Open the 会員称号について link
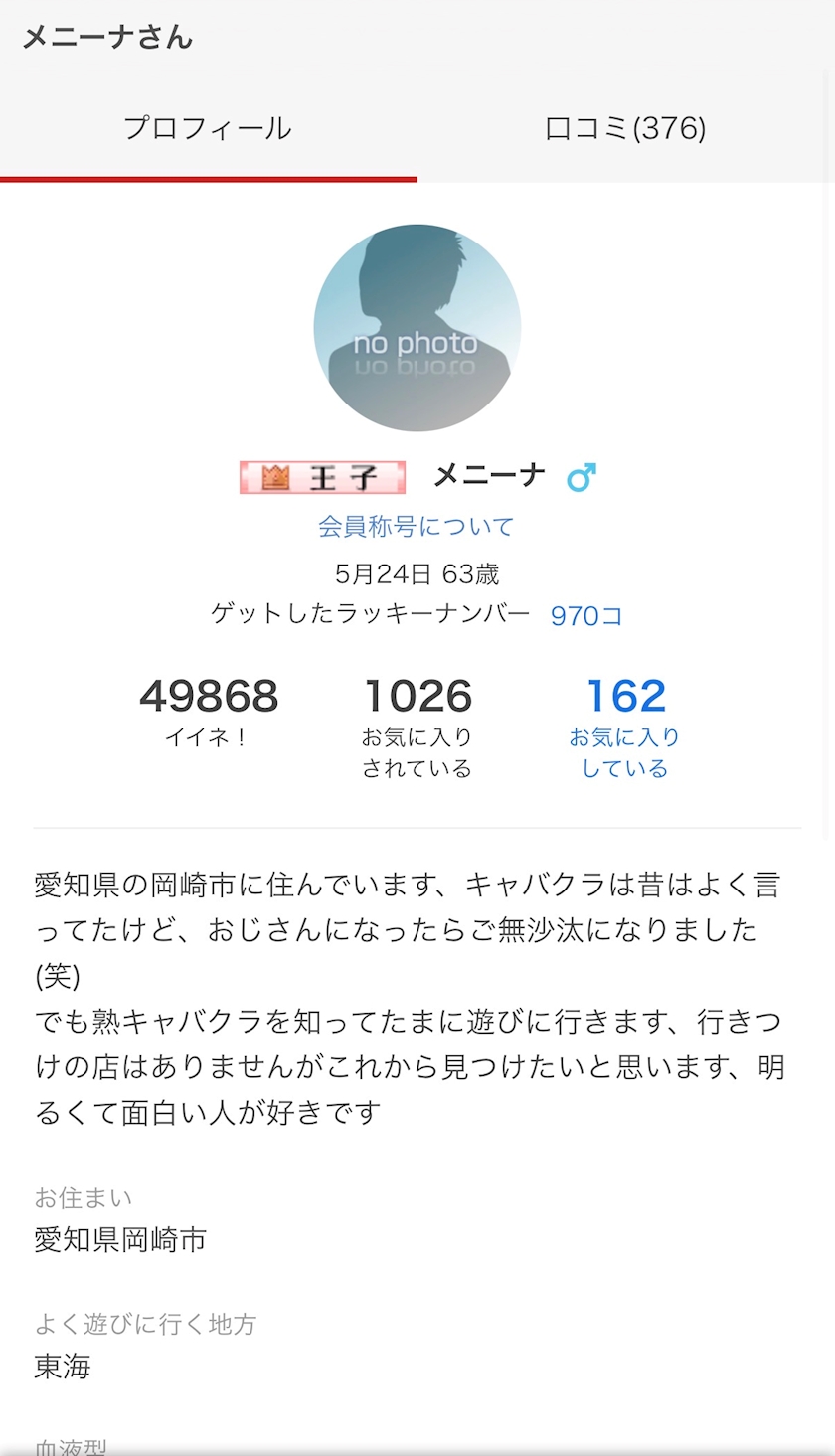Screen dimensions: 835x1456 [x=417, y=526]
